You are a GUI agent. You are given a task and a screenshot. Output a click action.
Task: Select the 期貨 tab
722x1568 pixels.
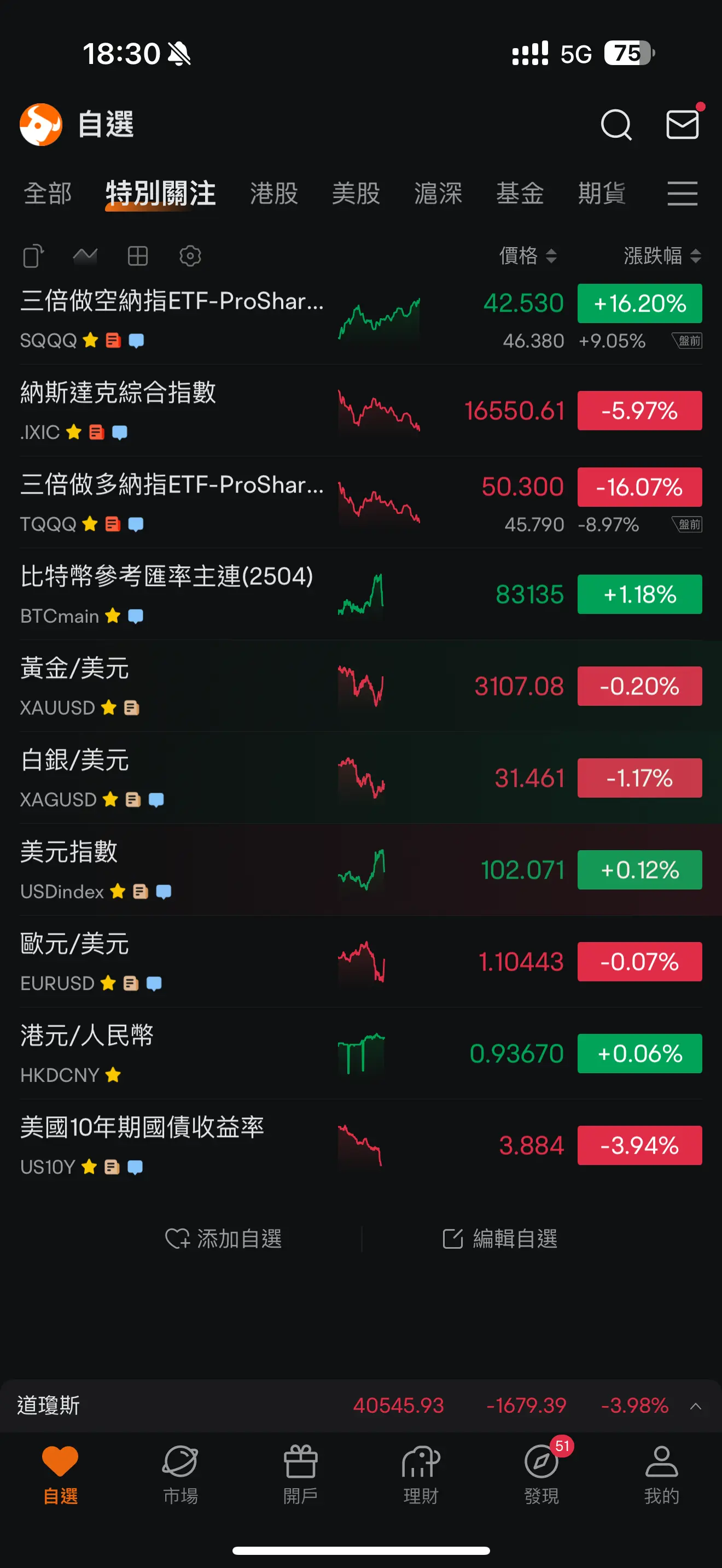tap(602, 194)
